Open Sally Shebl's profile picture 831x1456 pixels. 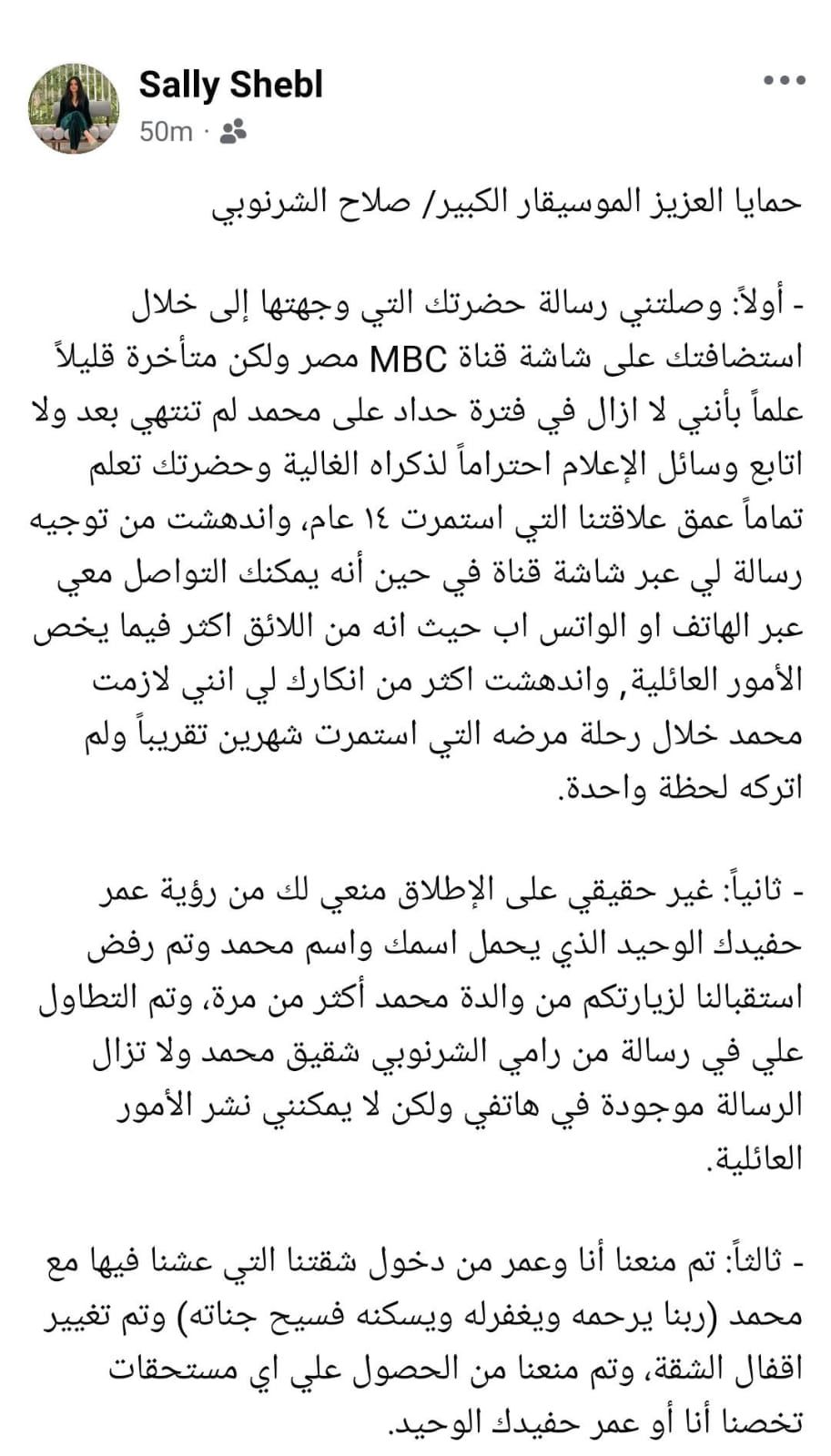tap(75, 109)
